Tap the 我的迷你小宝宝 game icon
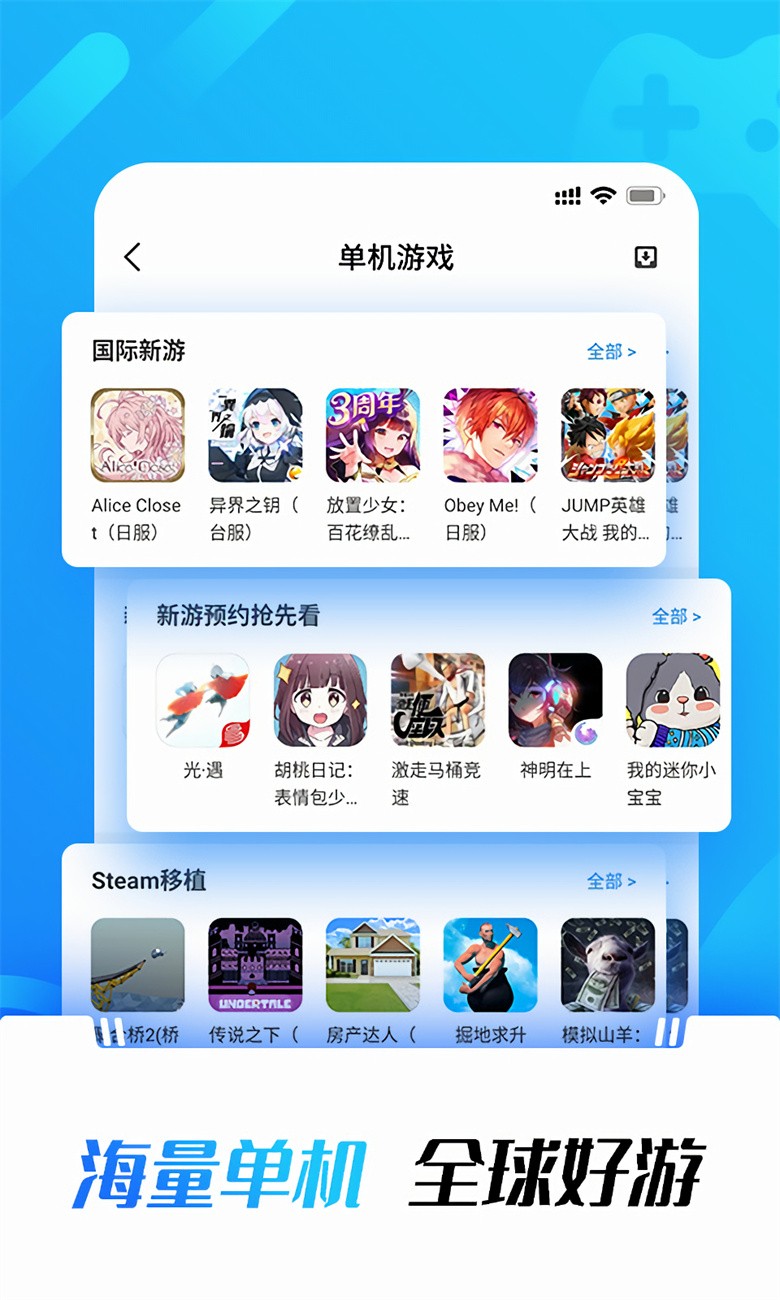Viewport: 780px width, 1300px height. (x=672, y=698)
